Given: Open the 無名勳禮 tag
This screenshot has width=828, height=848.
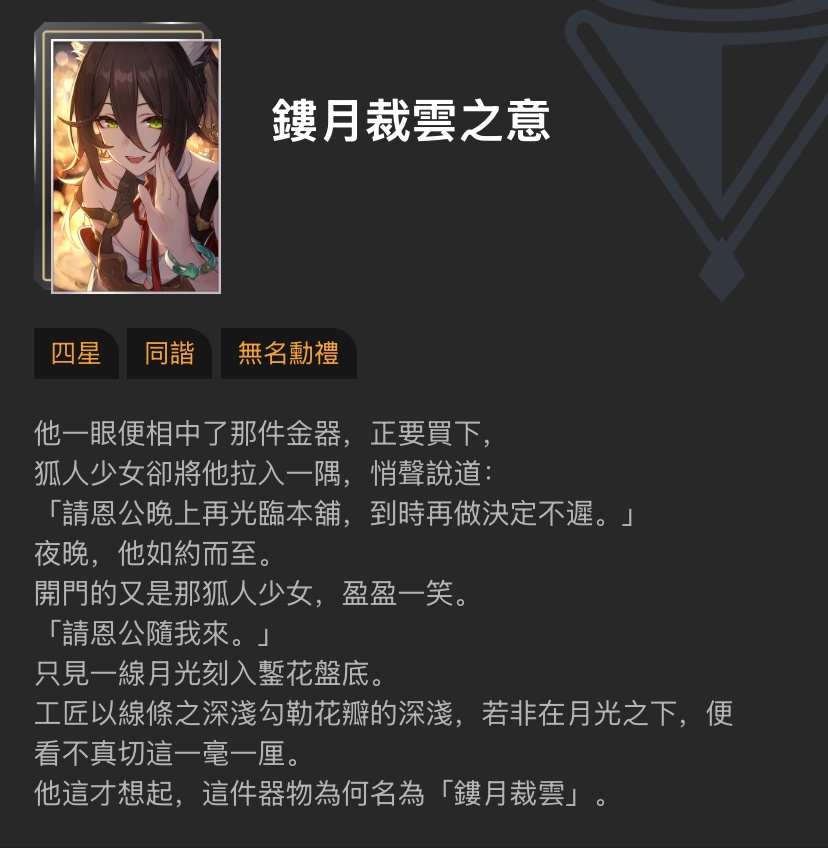Looking at the screenshot, I should [x=288, y=354].
